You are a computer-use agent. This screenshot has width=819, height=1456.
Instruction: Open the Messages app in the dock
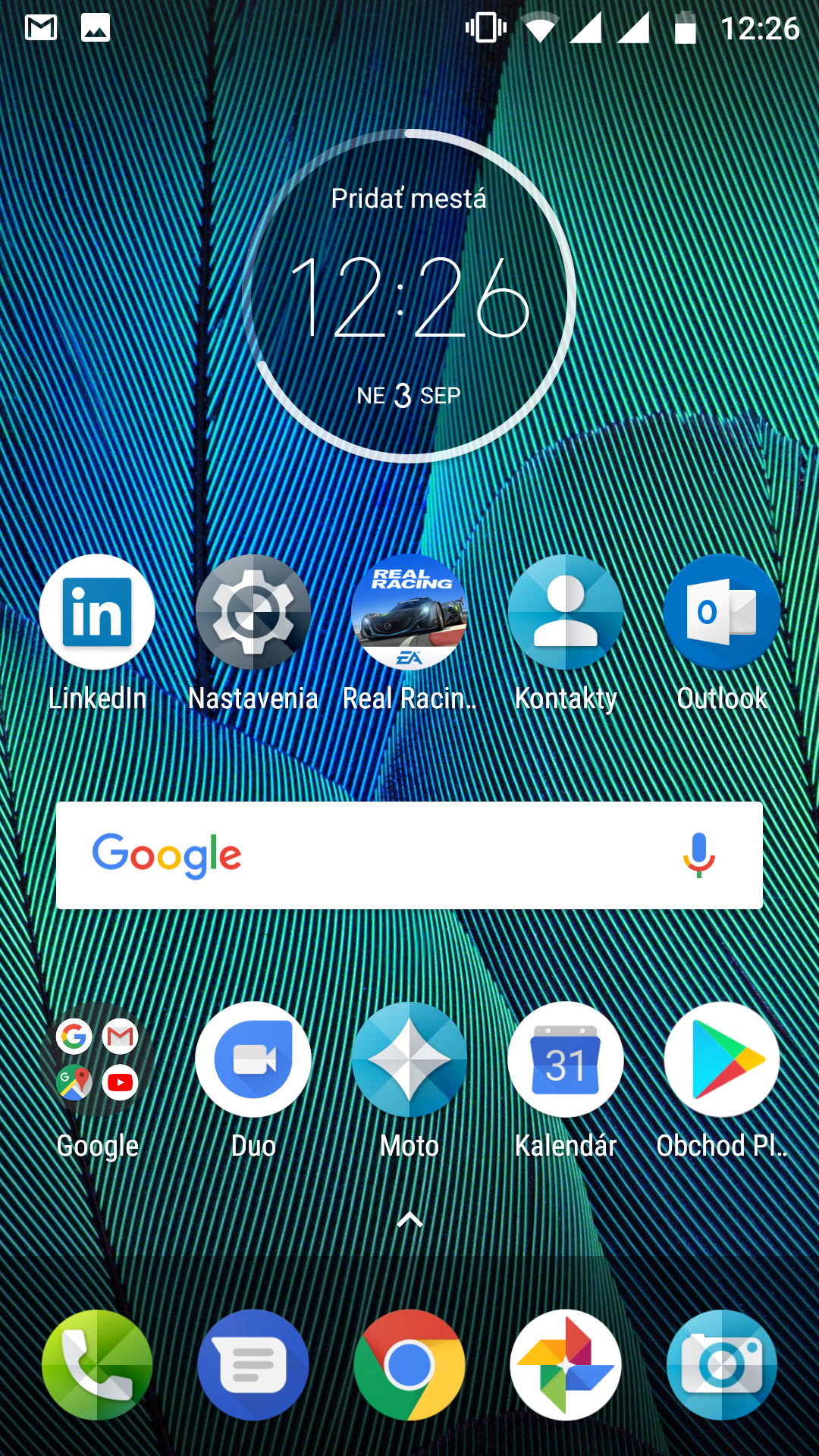tap(253, 1365)
